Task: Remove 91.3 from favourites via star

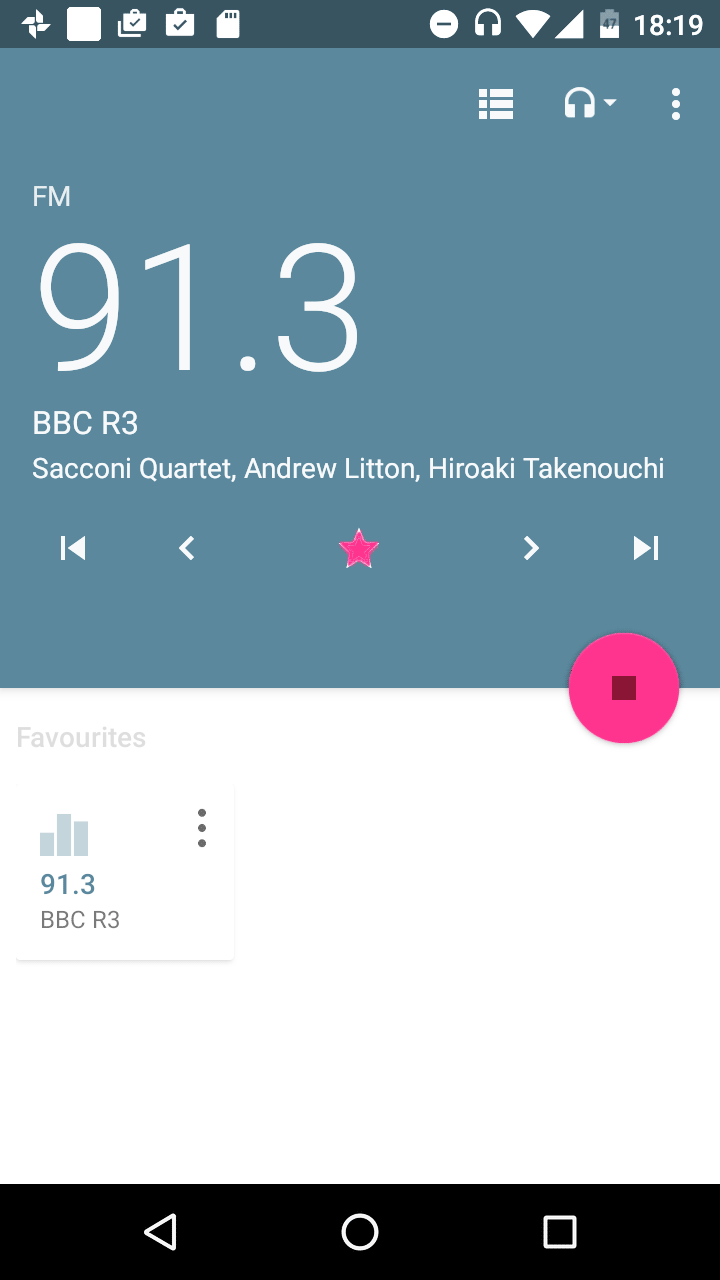Action: [359, 548]
